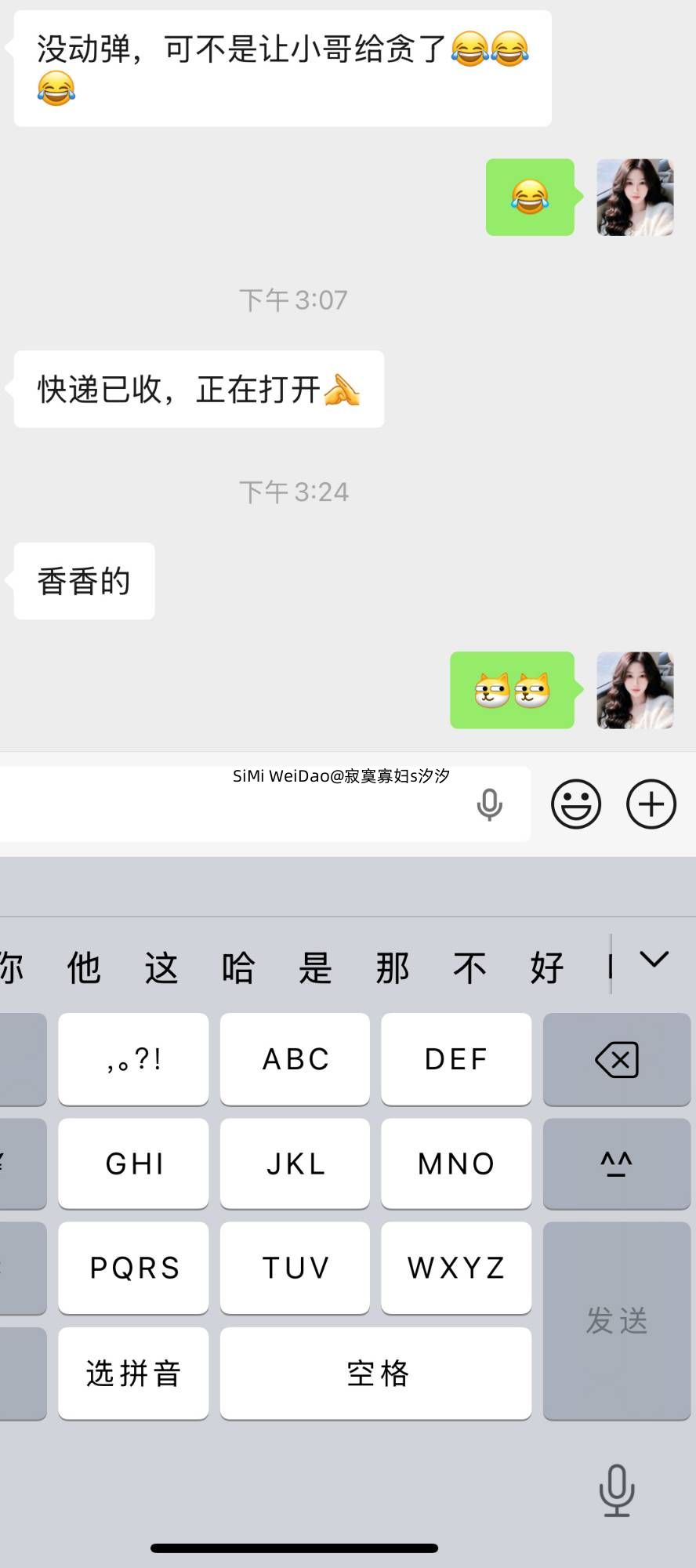The image size is (696, 1568).
Task: Open the emoji sticker panel
Action: tap(576, 804)
